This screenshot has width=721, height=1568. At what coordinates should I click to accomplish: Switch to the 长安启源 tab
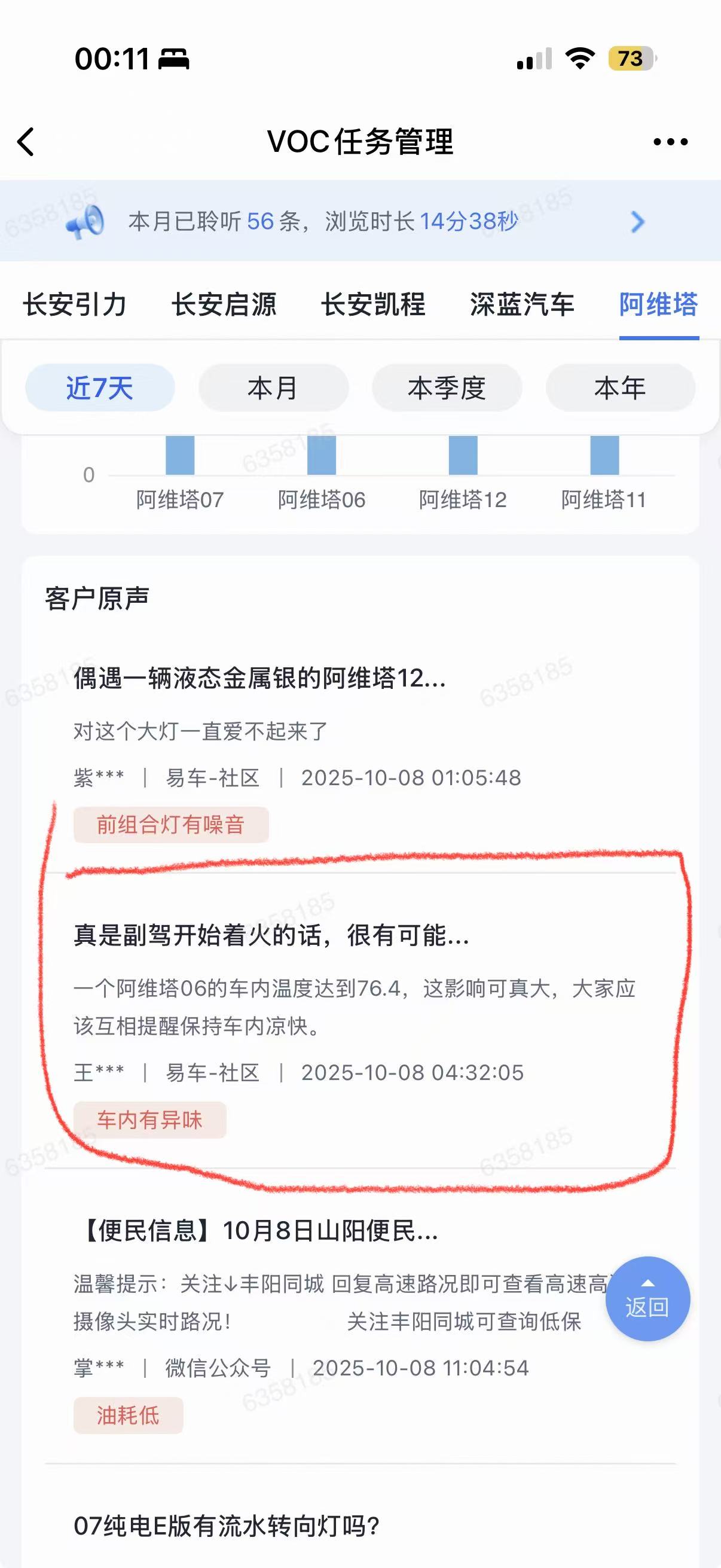tap(224, 304)
